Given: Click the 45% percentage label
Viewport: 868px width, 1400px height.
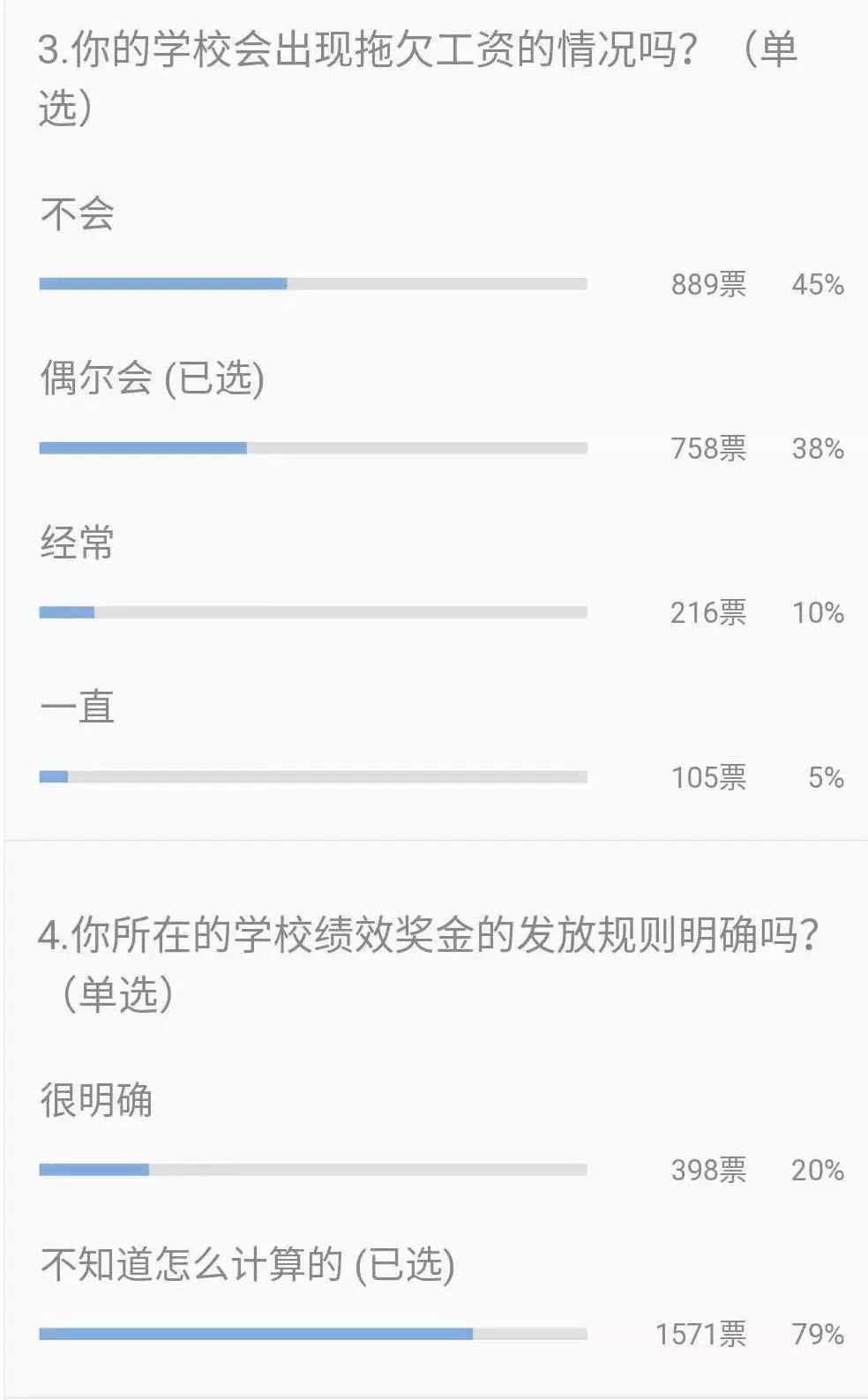Looking at the screenshot, I should (816, 284).
